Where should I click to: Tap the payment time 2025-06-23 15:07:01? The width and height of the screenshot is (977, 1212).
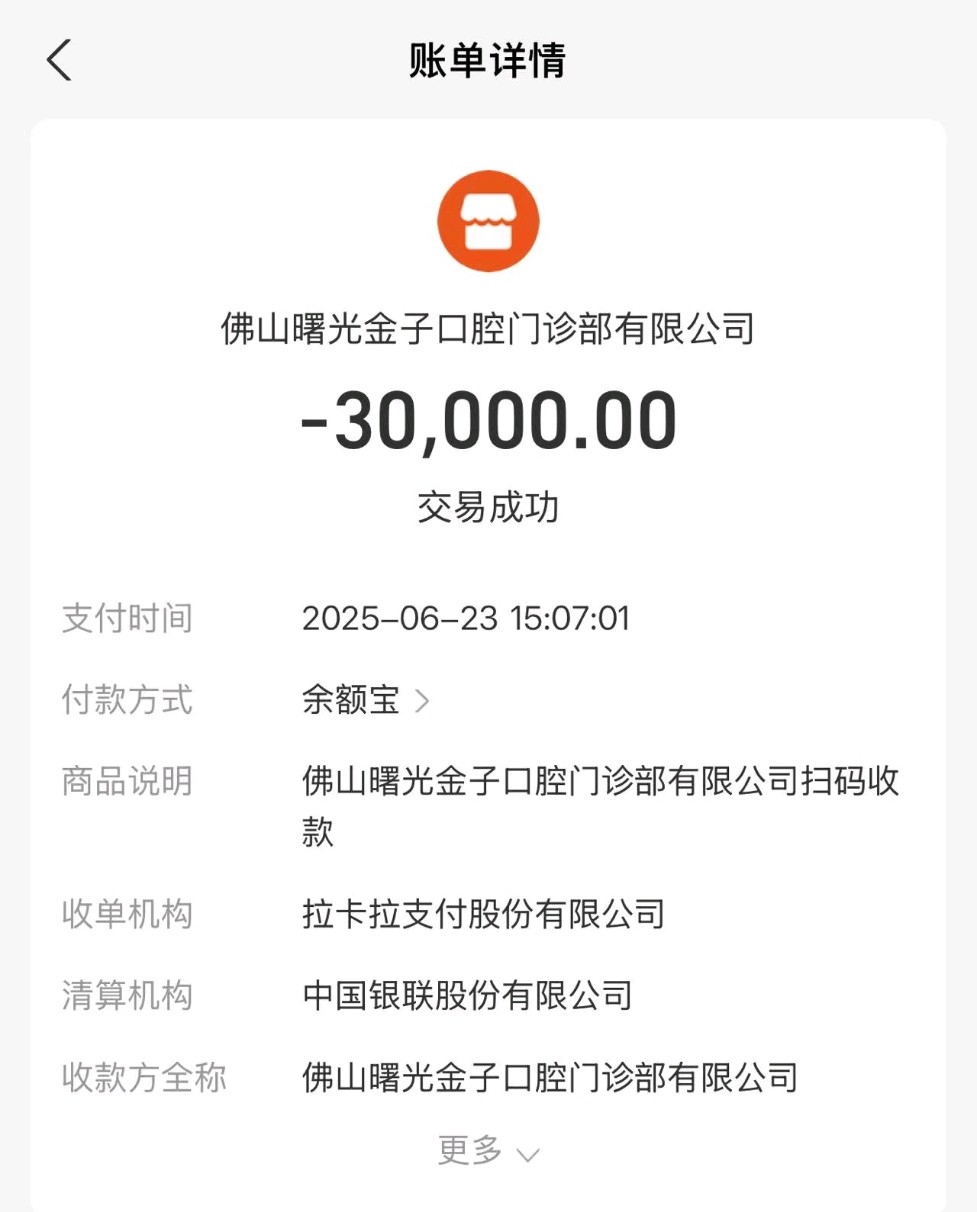tap(468, 618)
